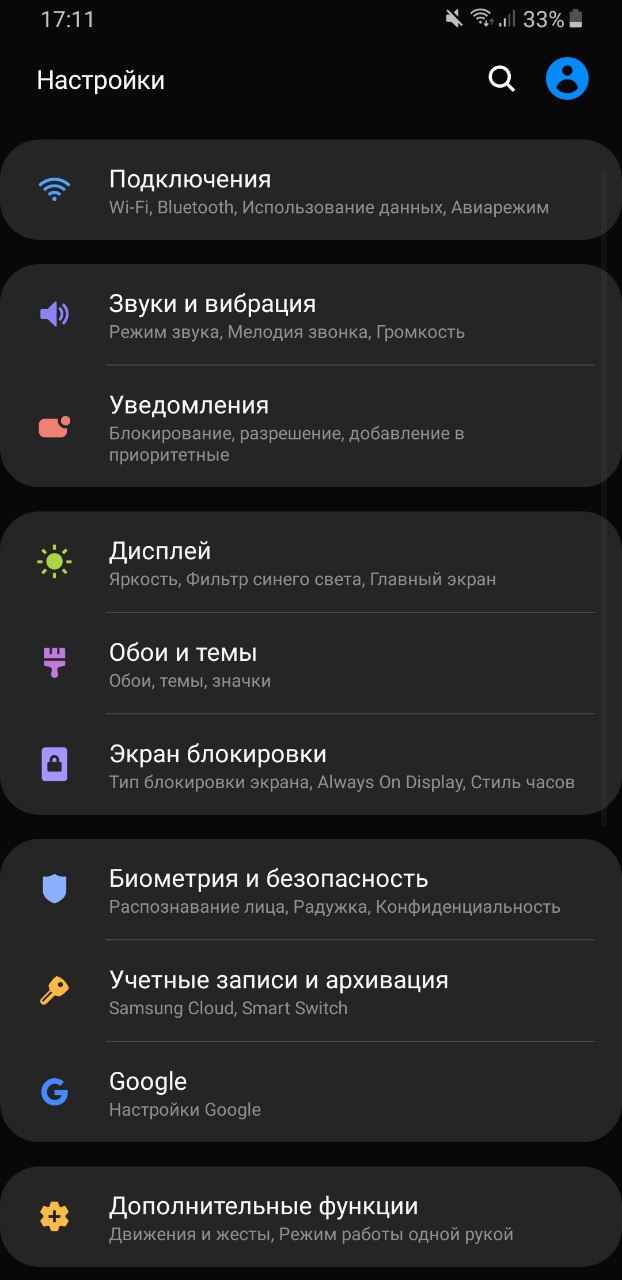The width and height of the screenshot is (622, 1280).
Task: Open the settings search icon
Action: 501,79
